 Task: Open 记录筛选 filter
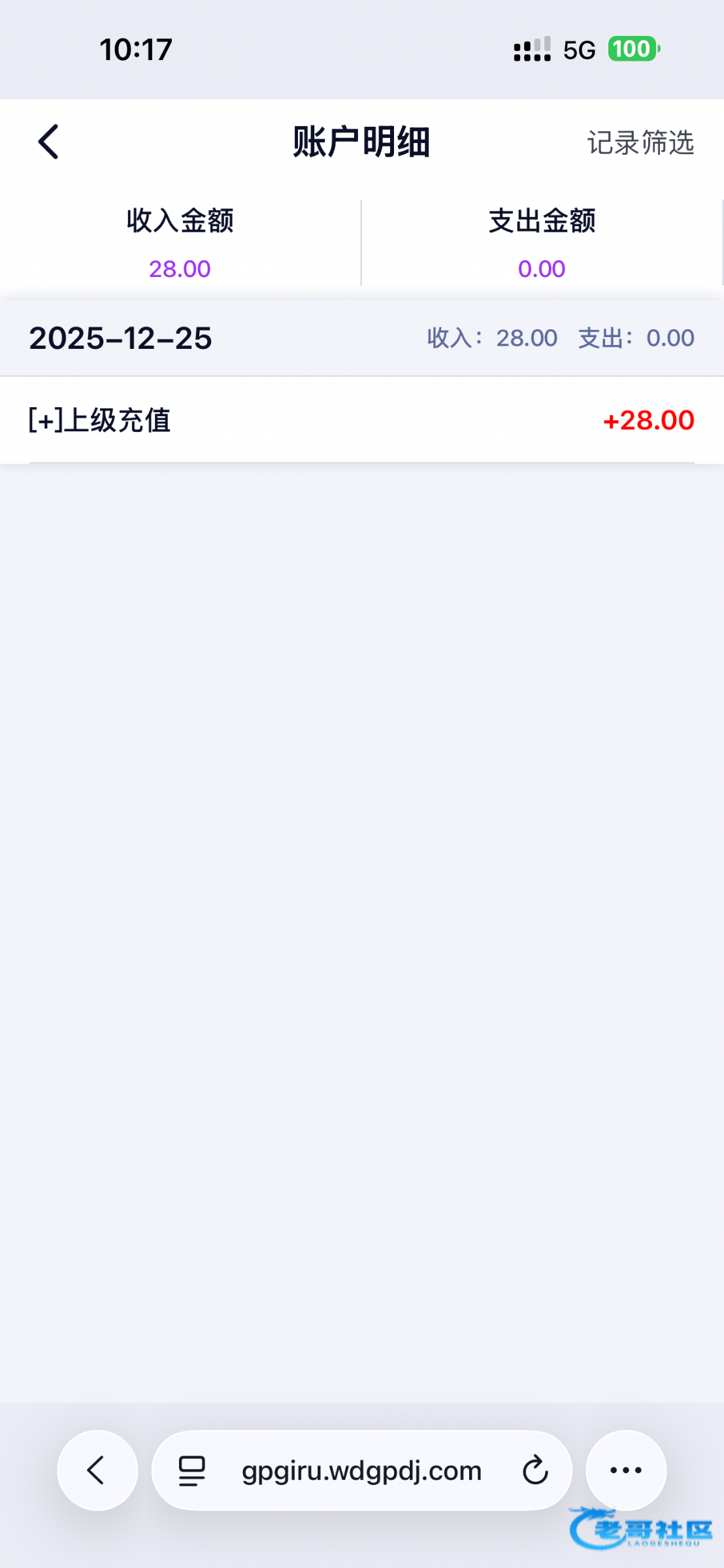[640, 142]
